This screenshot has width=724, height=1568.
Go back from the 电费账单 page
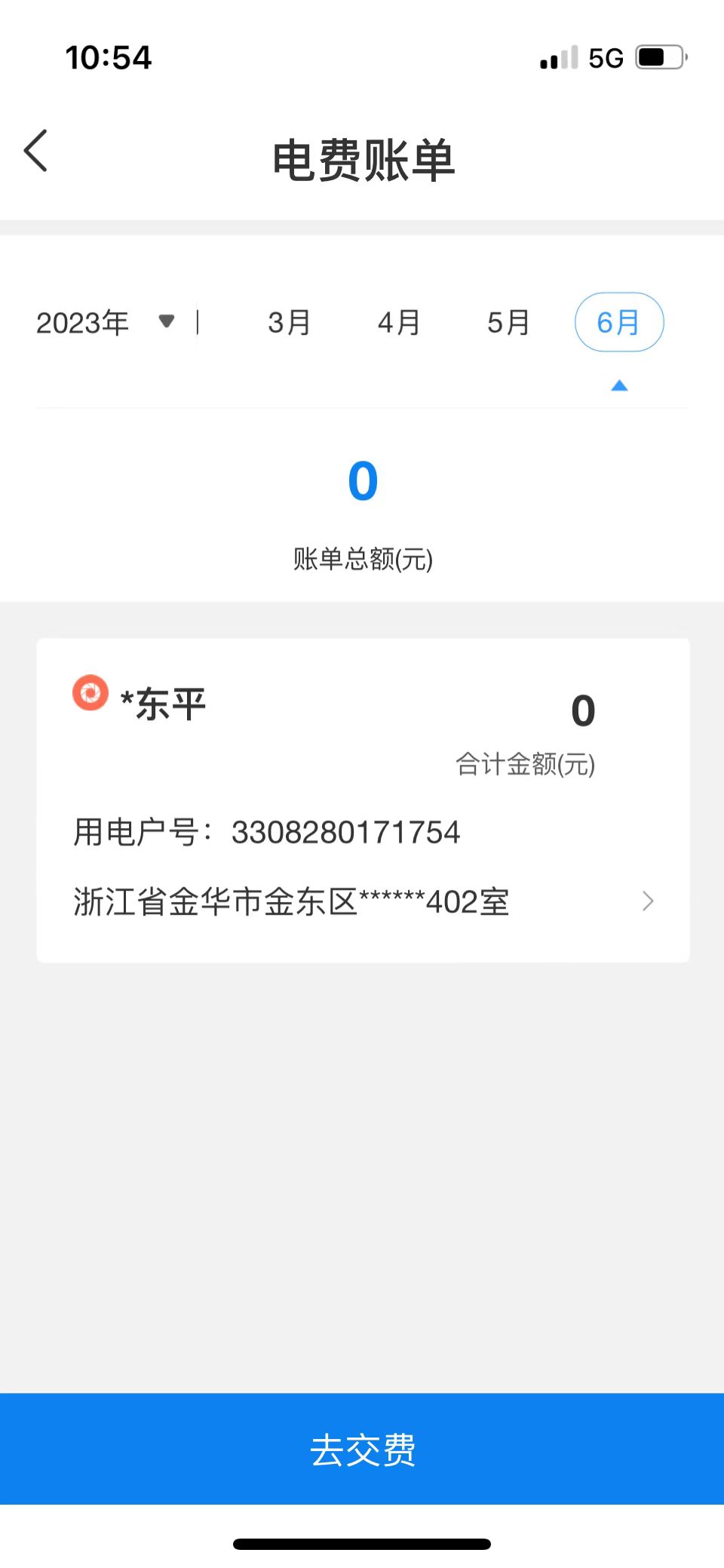coord(36,151)
